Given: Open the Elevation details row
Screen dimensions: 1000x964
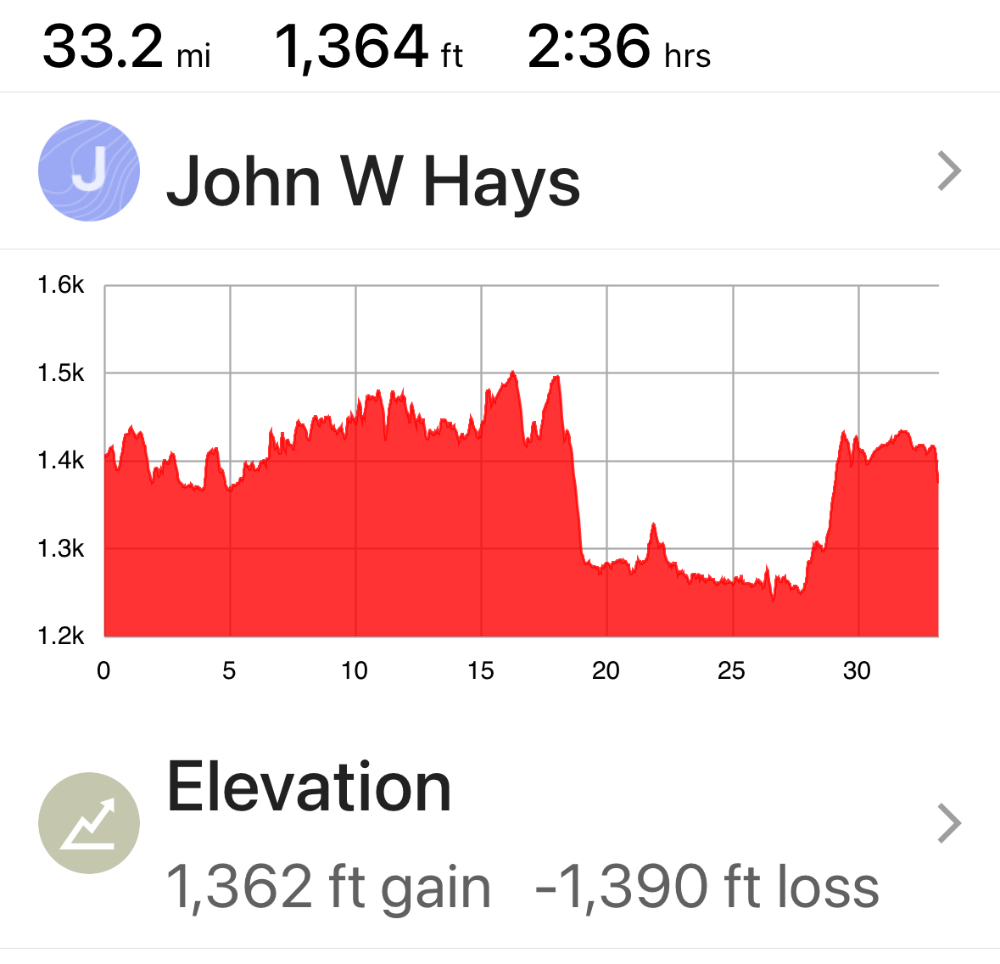Looking at the screenshot, I should coord(500,829).
